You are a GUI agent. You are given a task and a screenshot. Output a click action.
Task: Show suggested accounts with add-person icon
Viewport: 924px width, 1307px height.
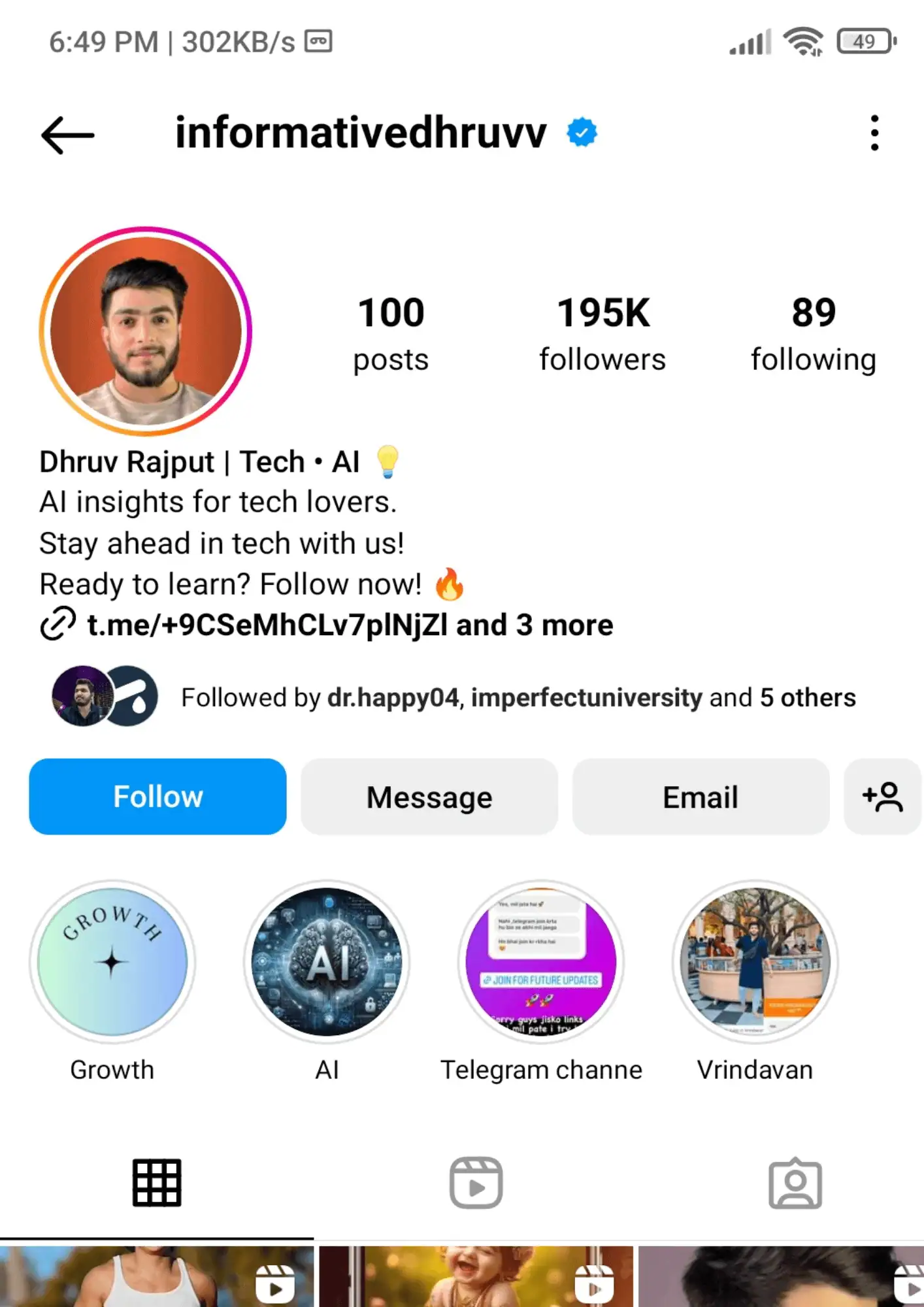click(882, 797)
